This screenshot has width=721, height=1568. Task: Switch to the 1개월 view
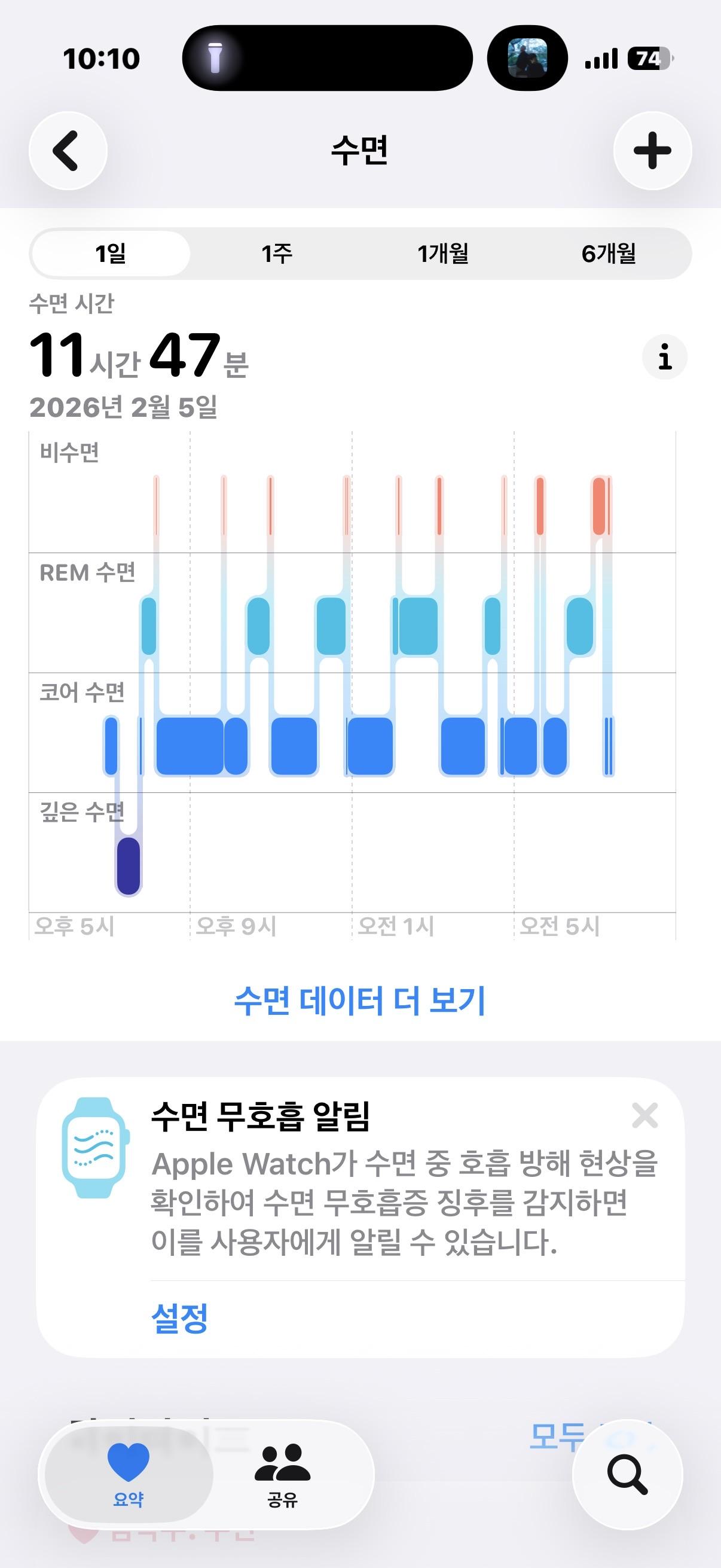coord(442,253)
